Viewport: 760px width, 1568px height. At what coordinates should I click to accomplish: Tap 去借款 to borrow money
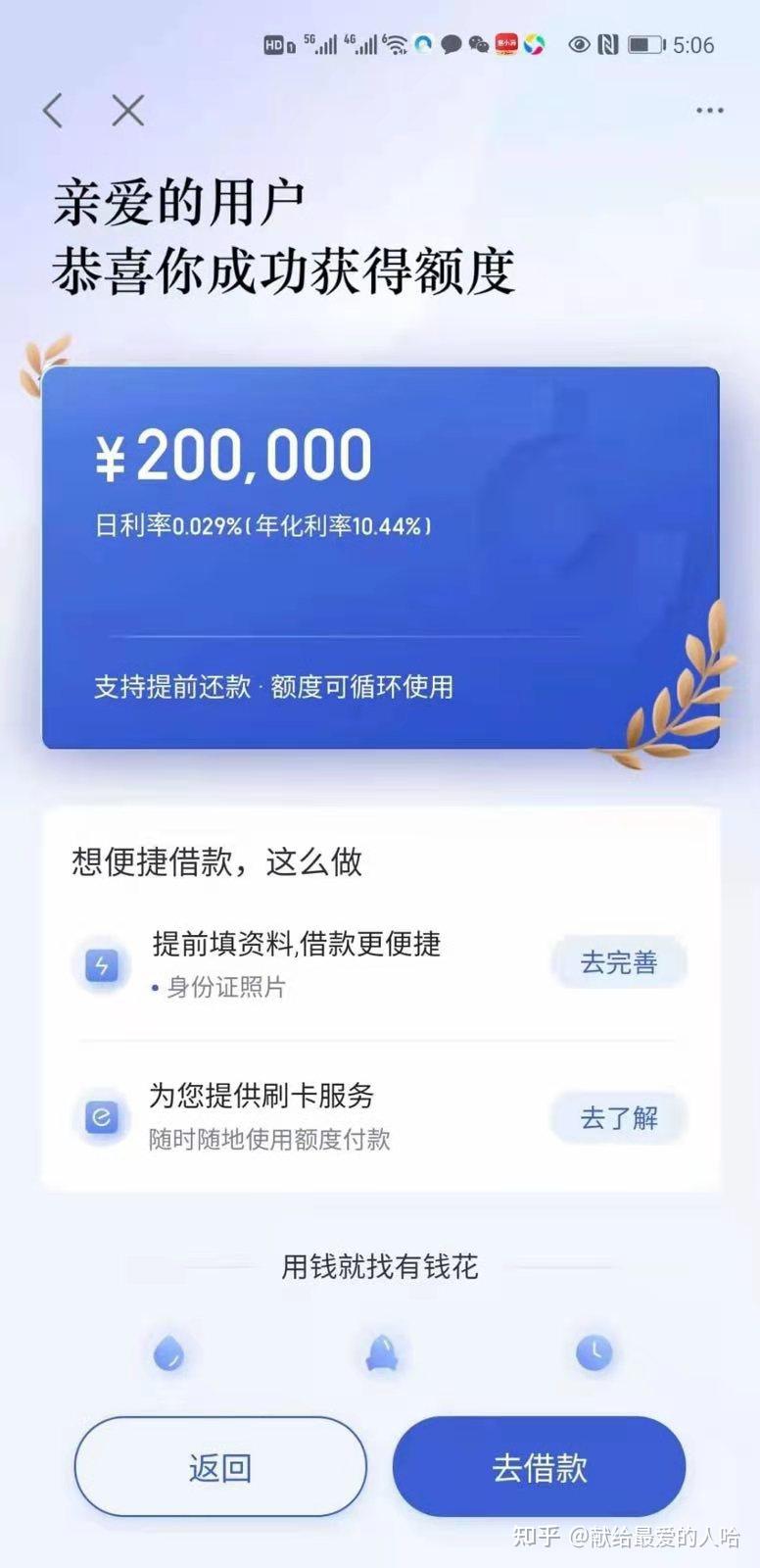(x=539, y=1467)
